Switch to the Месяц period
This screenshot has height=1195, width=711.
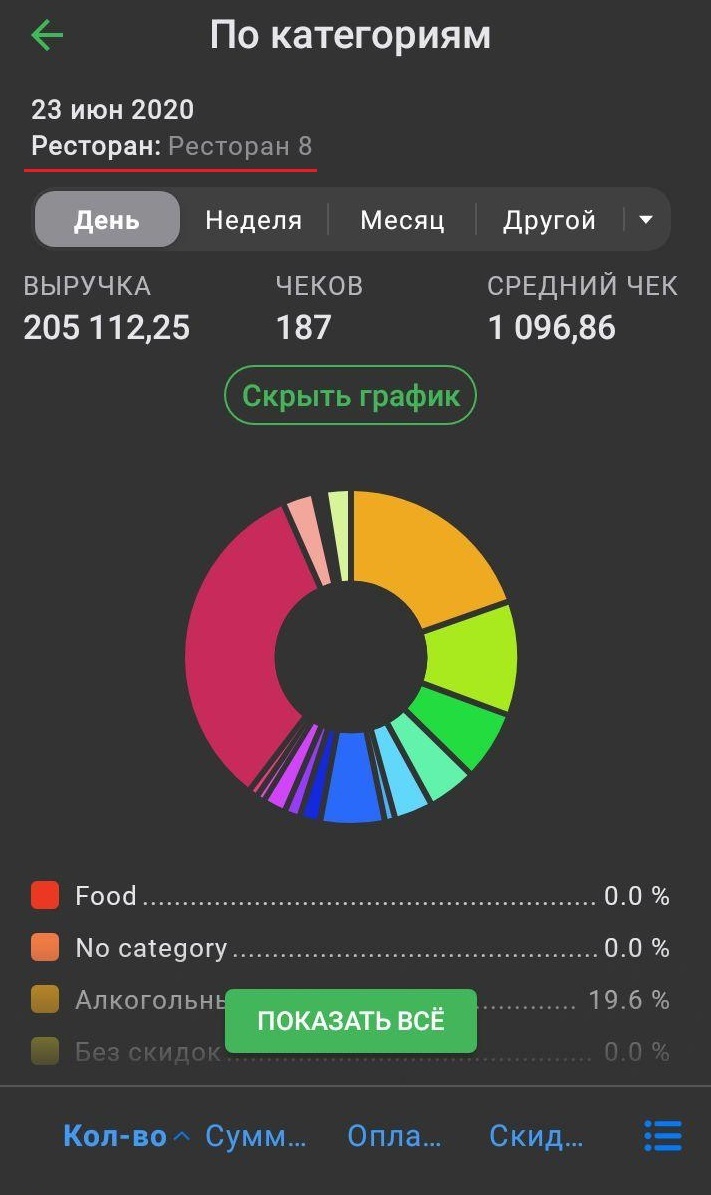402,220
